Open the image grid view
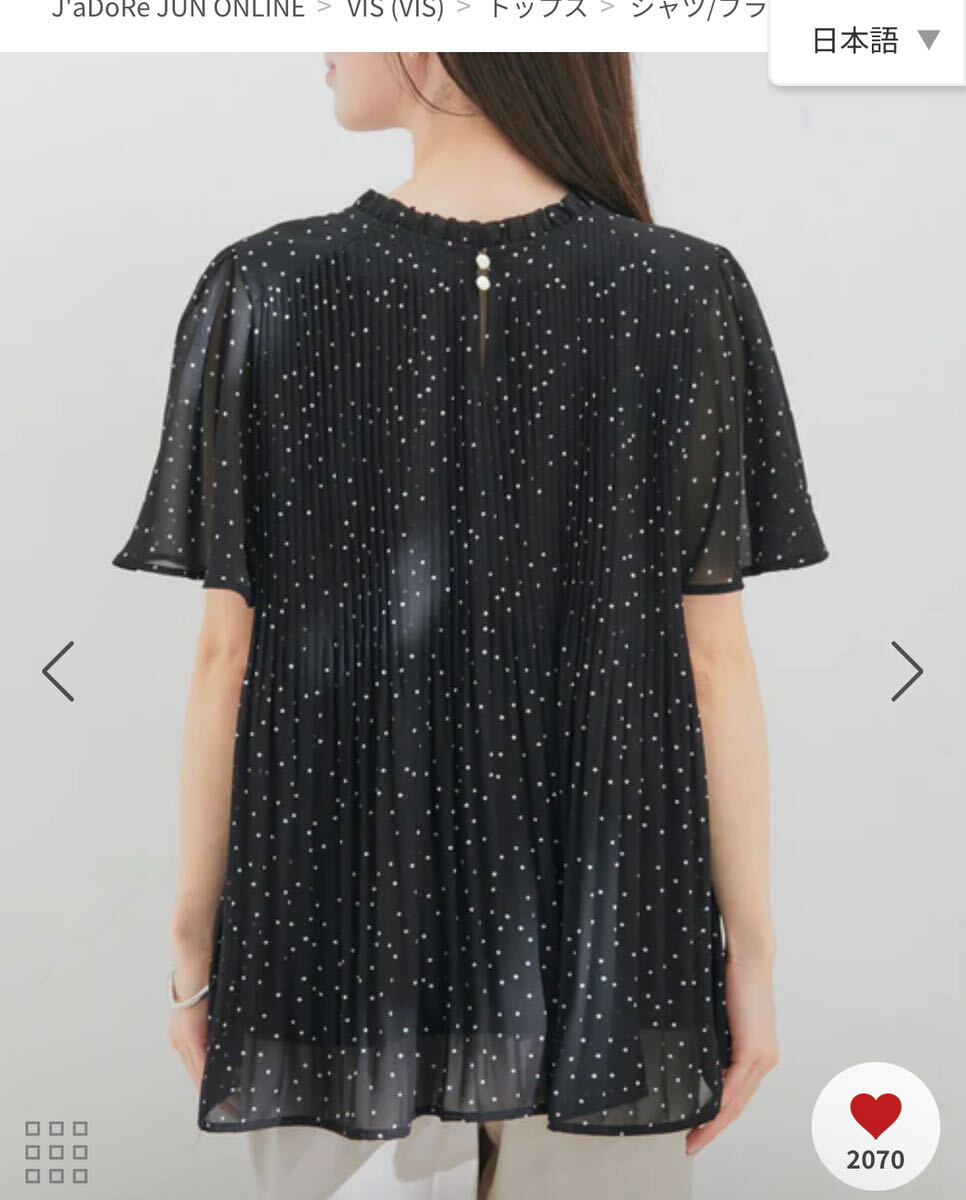 (57, 1152)
